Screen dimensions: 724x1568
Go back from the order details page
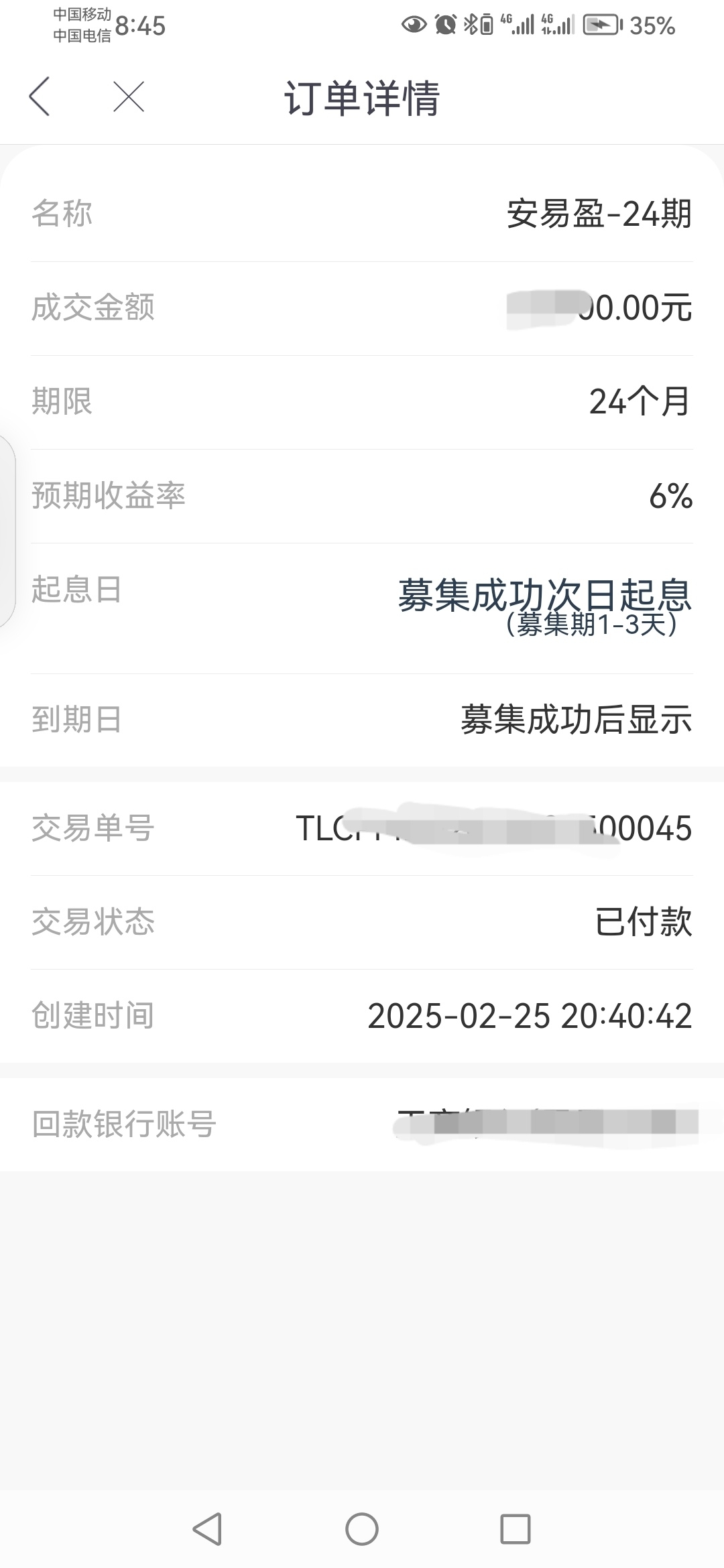point(40,96)
